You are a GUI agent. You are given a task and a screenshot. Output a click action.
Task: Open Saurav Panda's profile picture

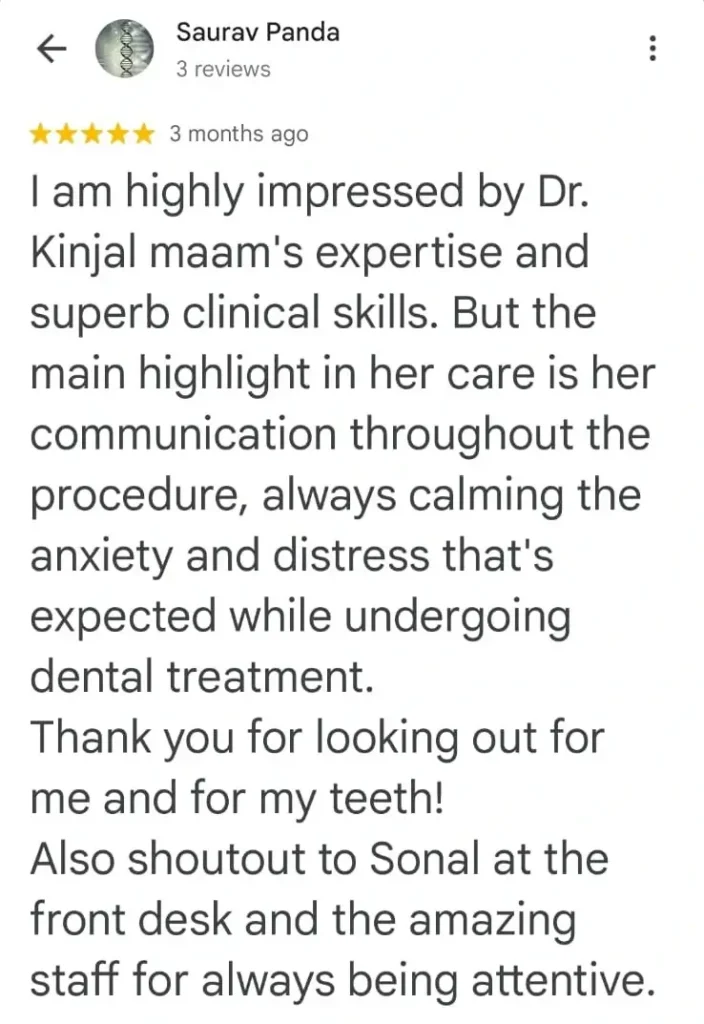pos(124,49)
